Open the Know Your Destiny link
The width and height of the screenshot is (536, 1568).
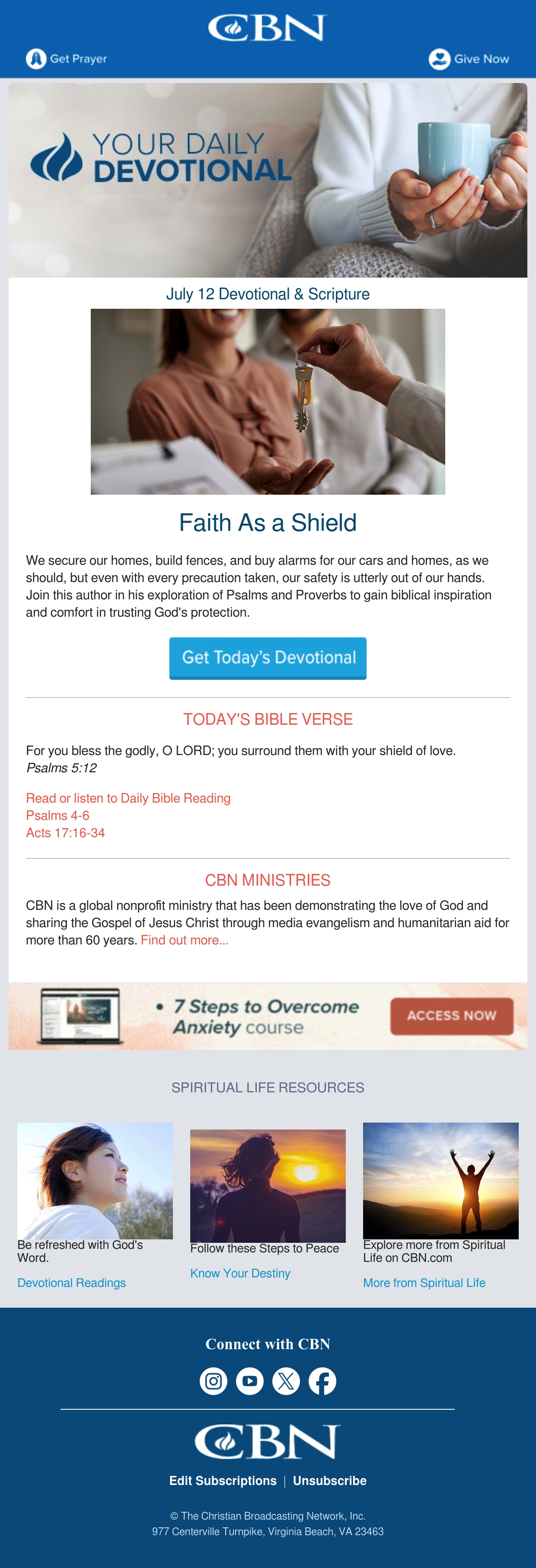[x=240, y=1274]
